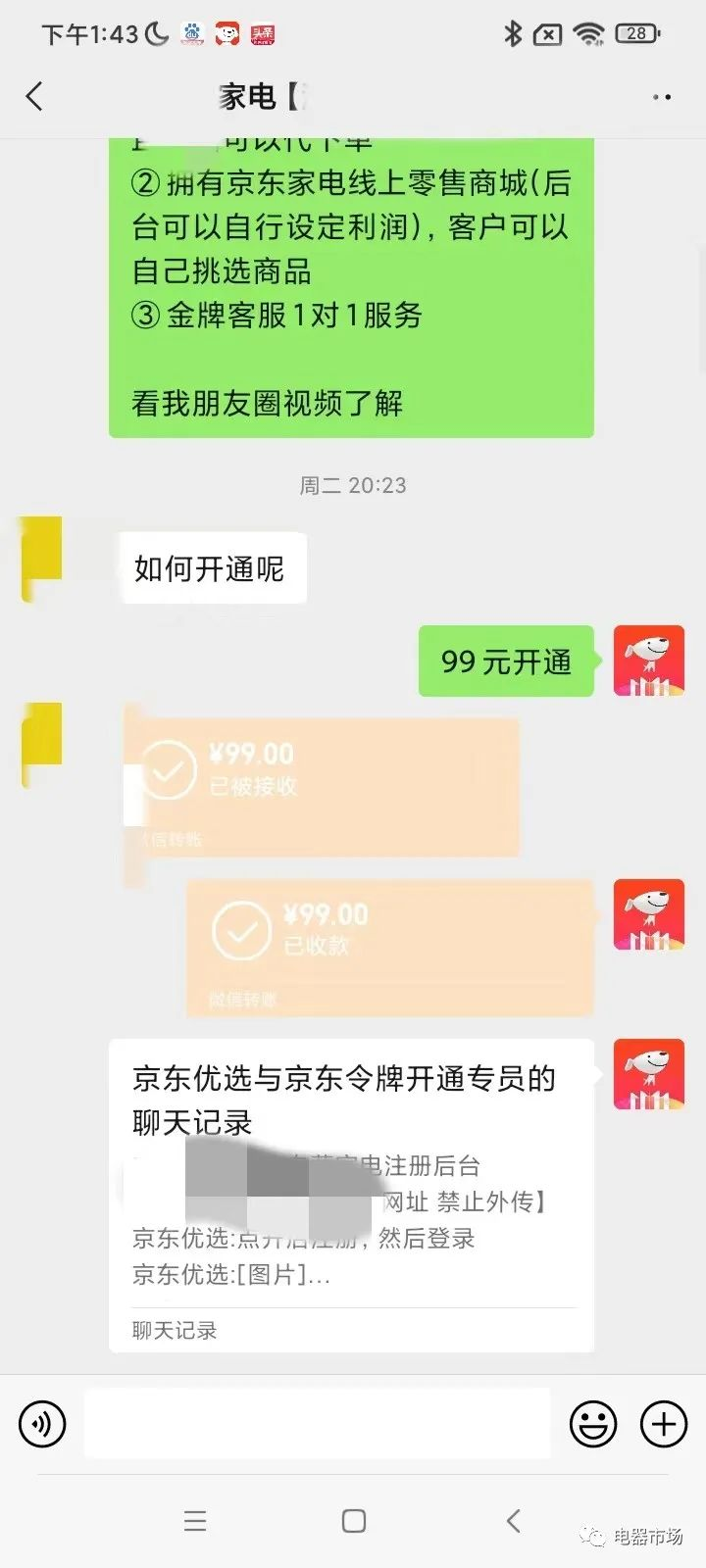
Task: Go back from the chat
Action: coord(35,96)
